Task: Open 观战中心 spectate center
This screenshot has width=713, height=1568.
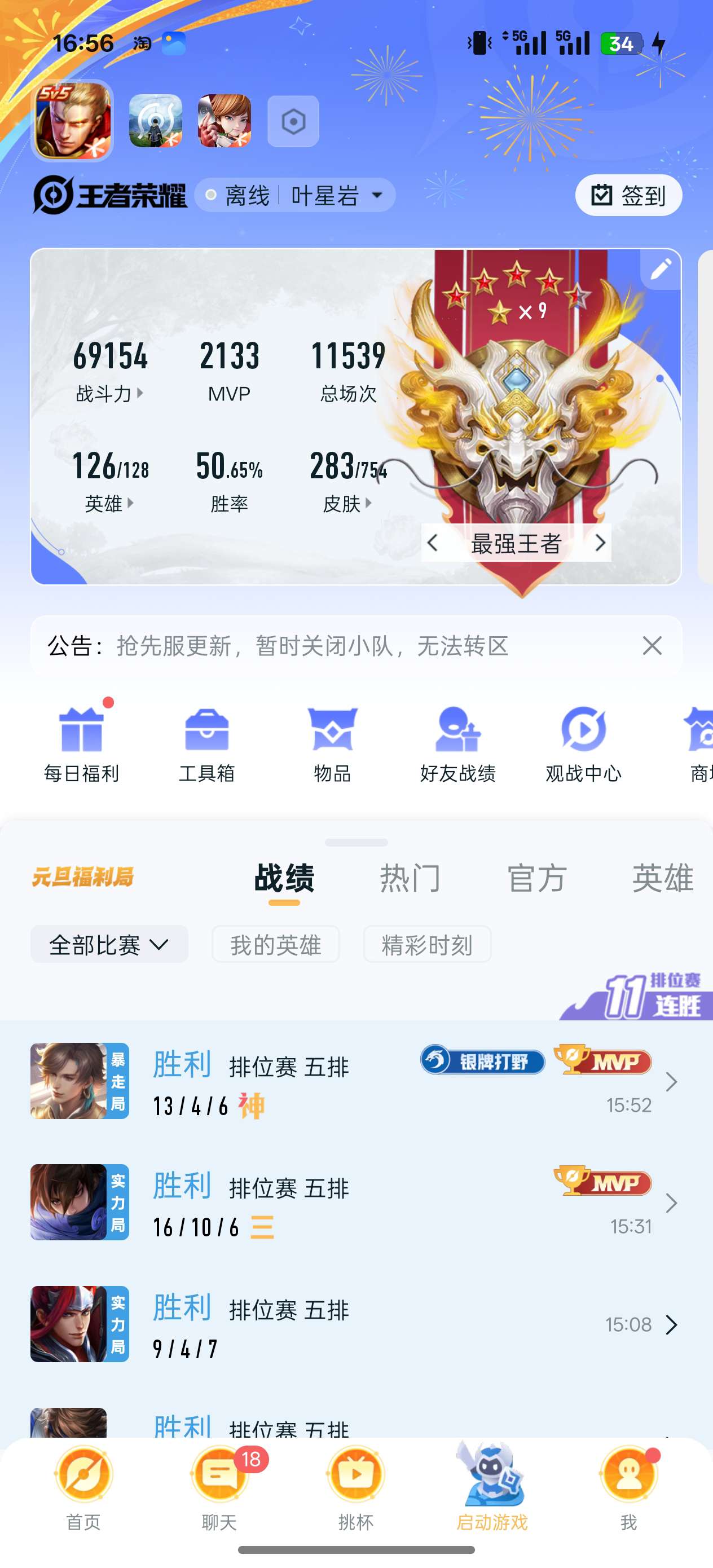Action: [x=583, y=744]
